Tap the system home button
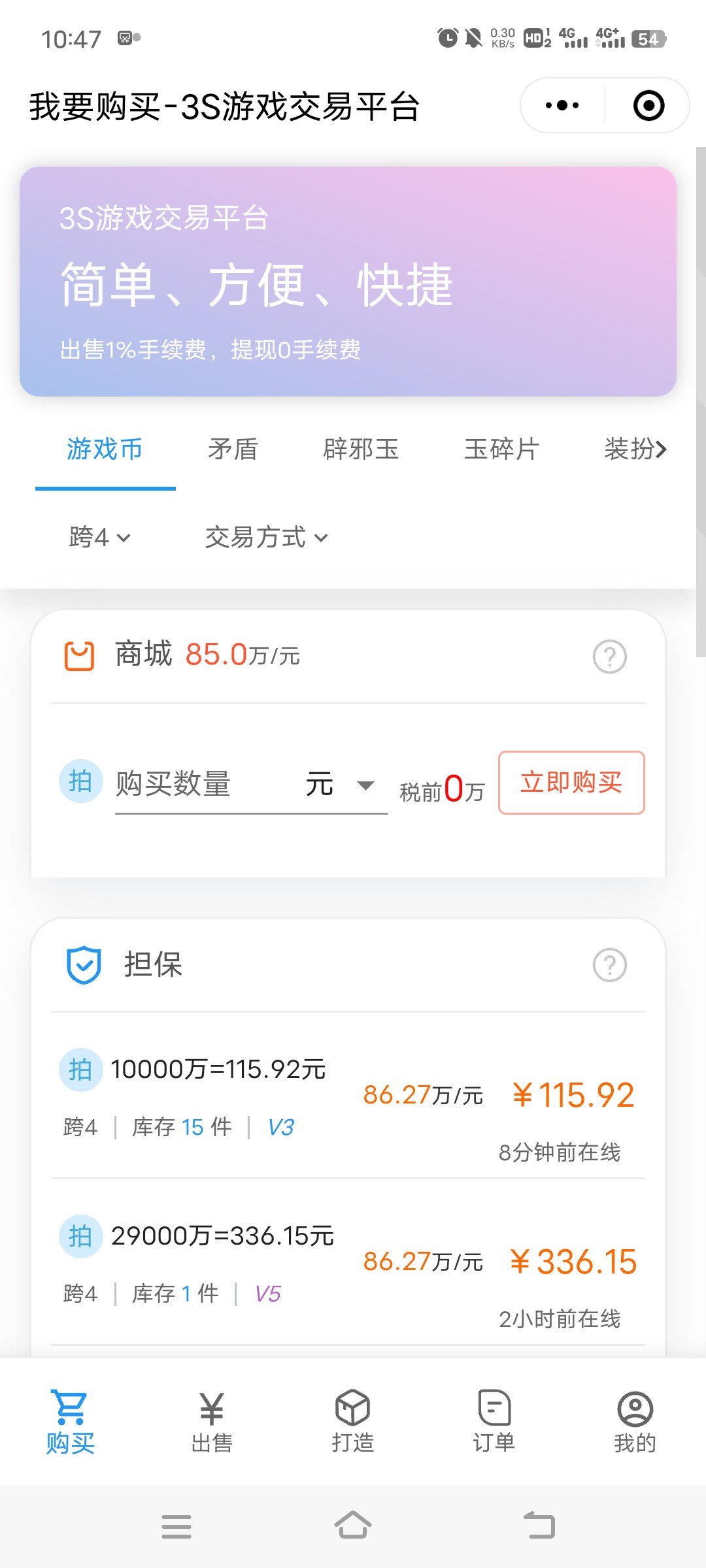The width and height of the screenshot is (706, 1568). 353,1526
